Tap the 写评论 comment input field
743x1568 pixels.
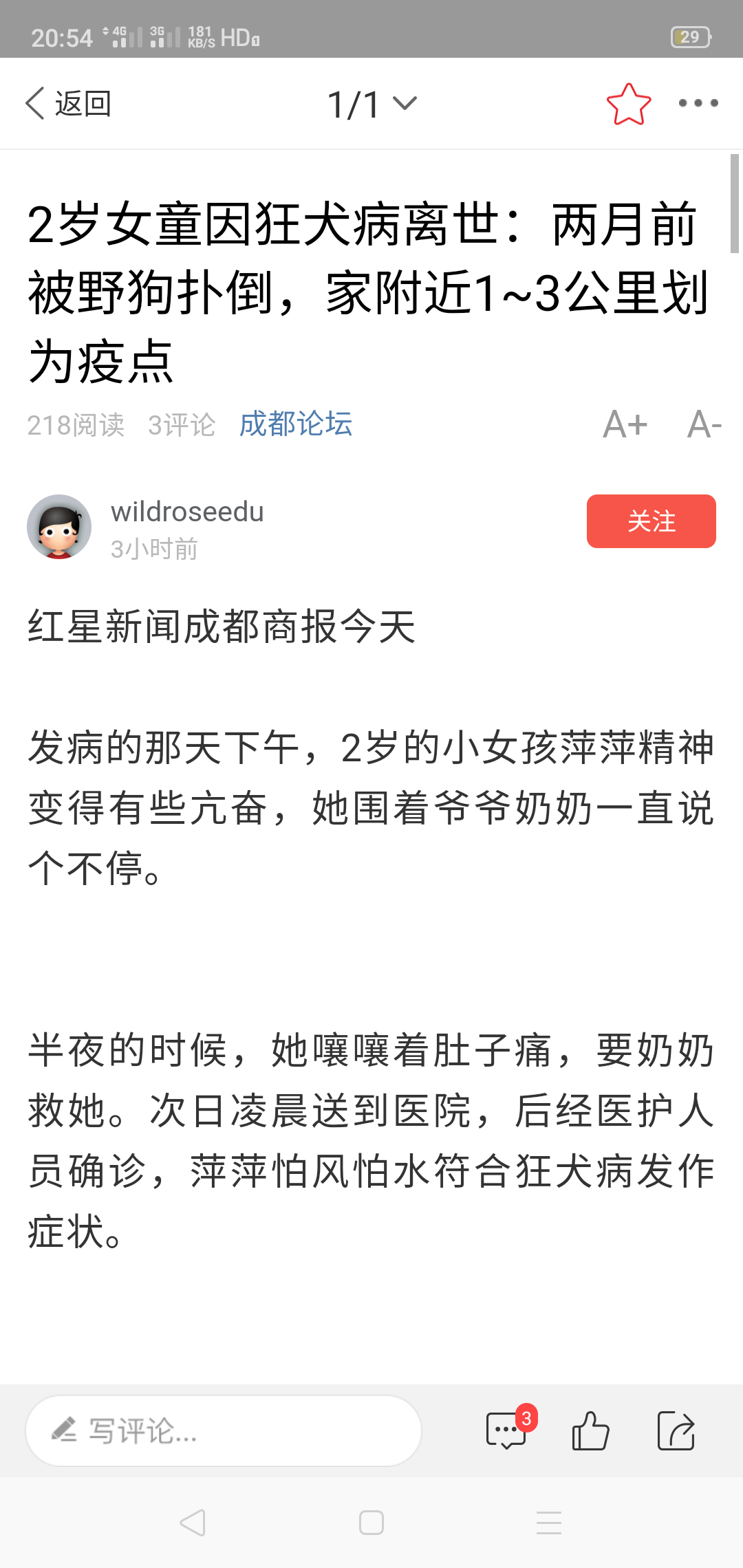click(223, 1431)
